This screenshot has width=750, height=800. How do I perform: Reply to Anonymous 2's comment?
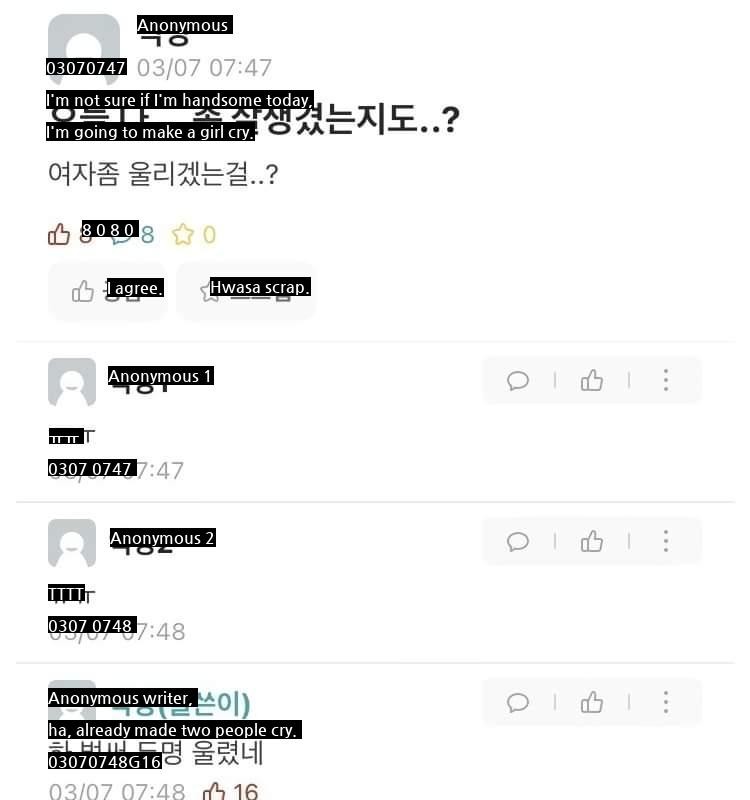[x=518, y=541]
